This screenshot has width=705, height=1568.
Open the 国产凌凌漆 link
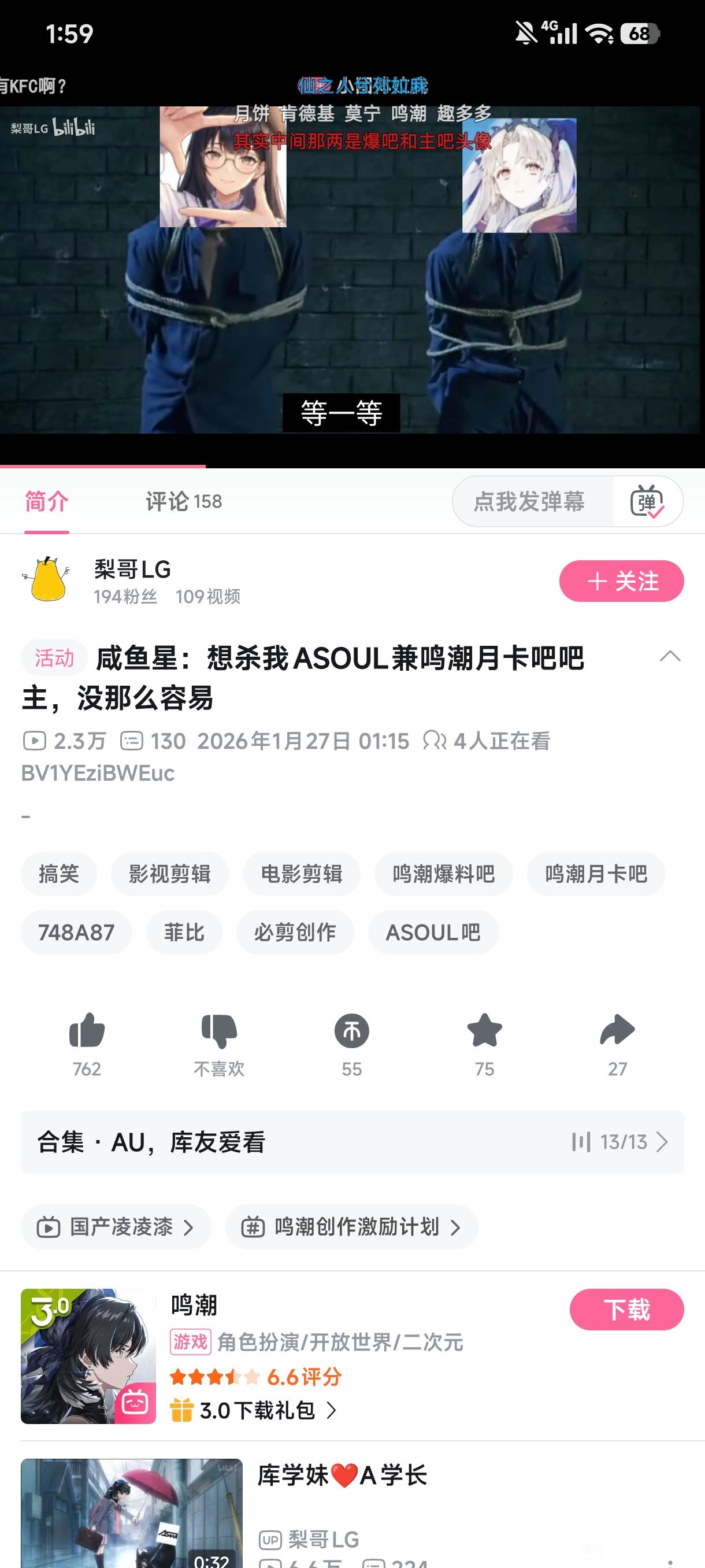[116, 1226]
